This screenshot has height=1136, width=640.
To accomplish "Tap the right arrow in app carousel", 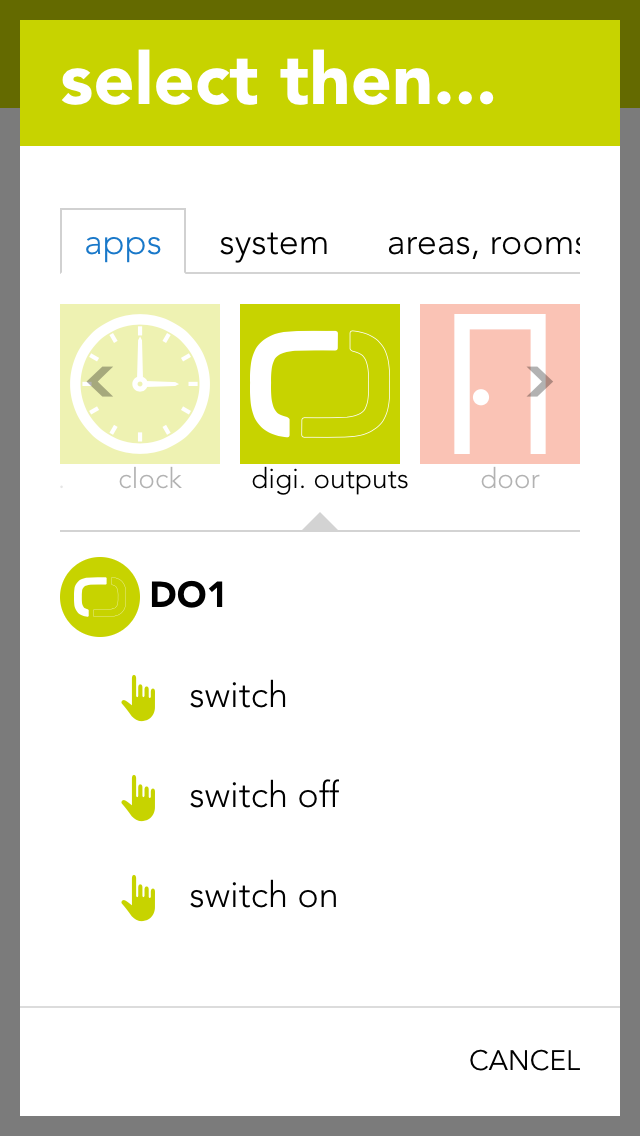I will [x=540, y=381].
